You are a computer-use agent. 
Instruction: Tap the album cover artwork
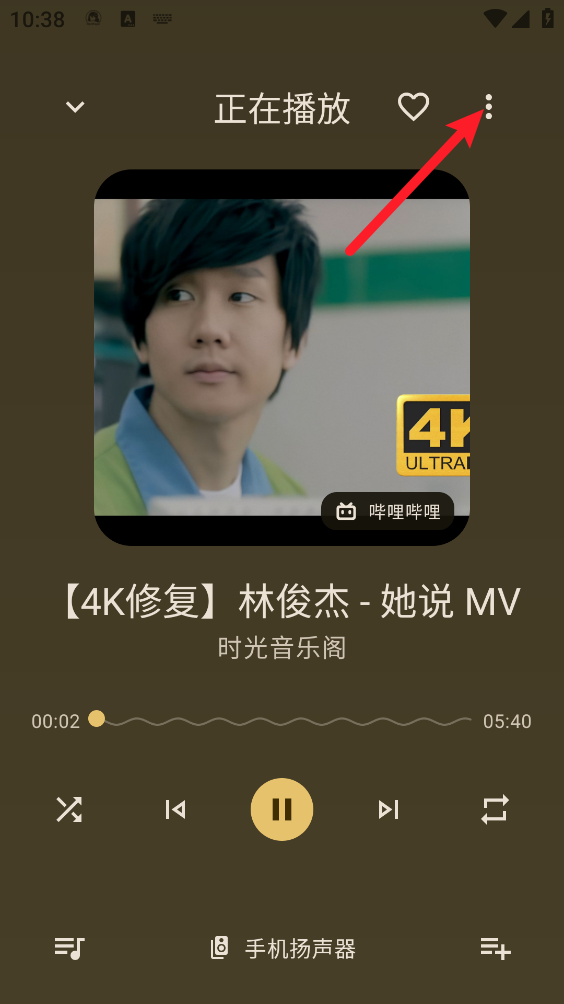[282, 357]
